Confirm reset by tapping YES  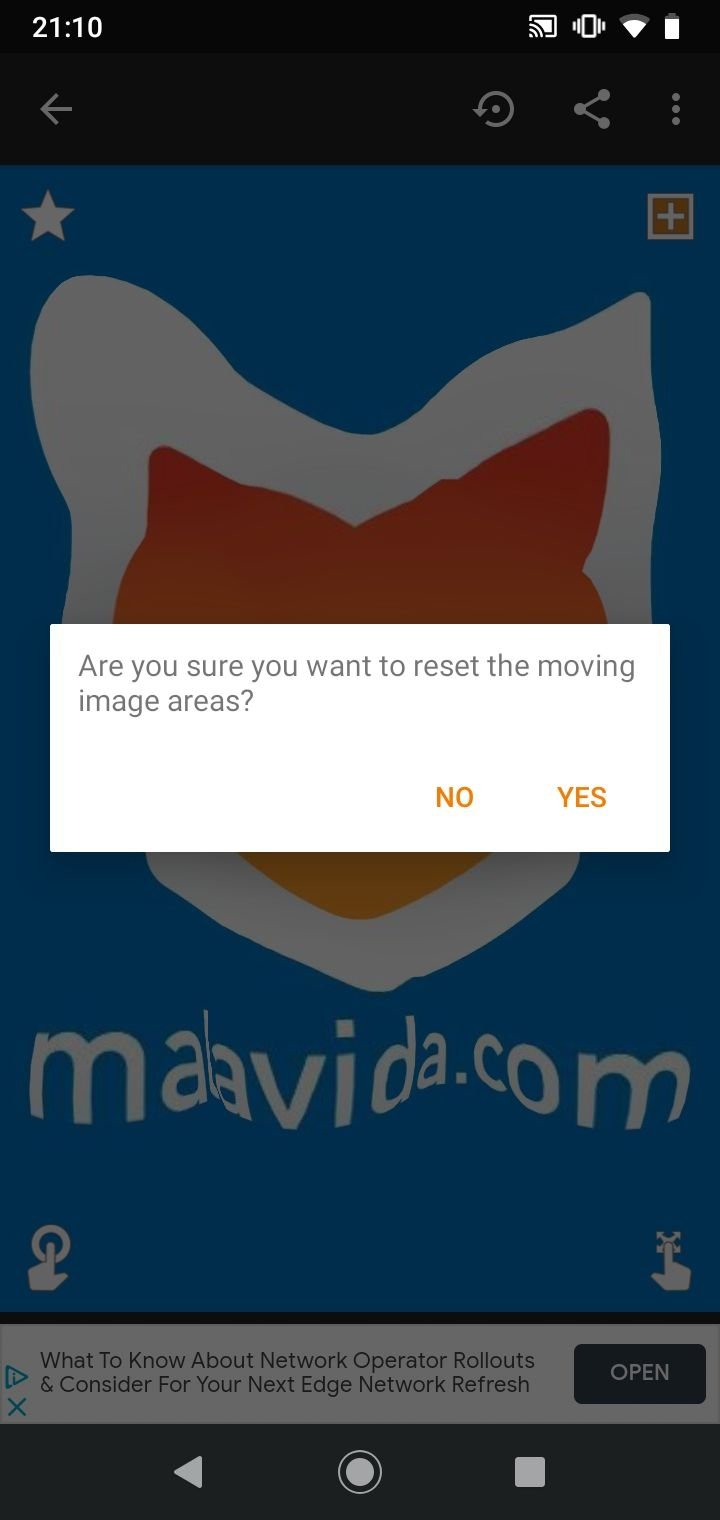click(x=581, y=797)
